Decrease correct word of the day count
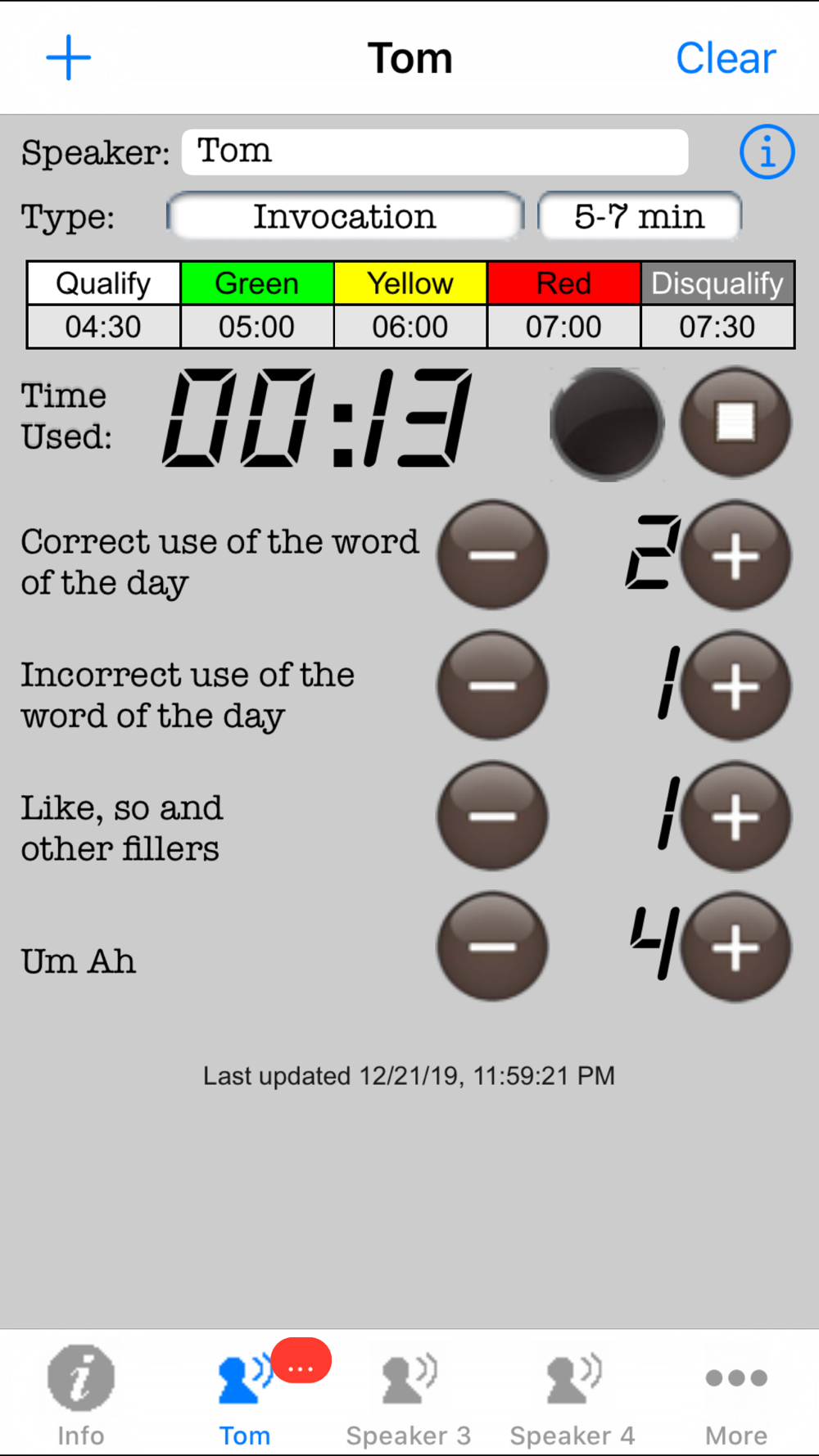Screen dimensions: 819x1456 pyautogui.click(x=492, y=554)
